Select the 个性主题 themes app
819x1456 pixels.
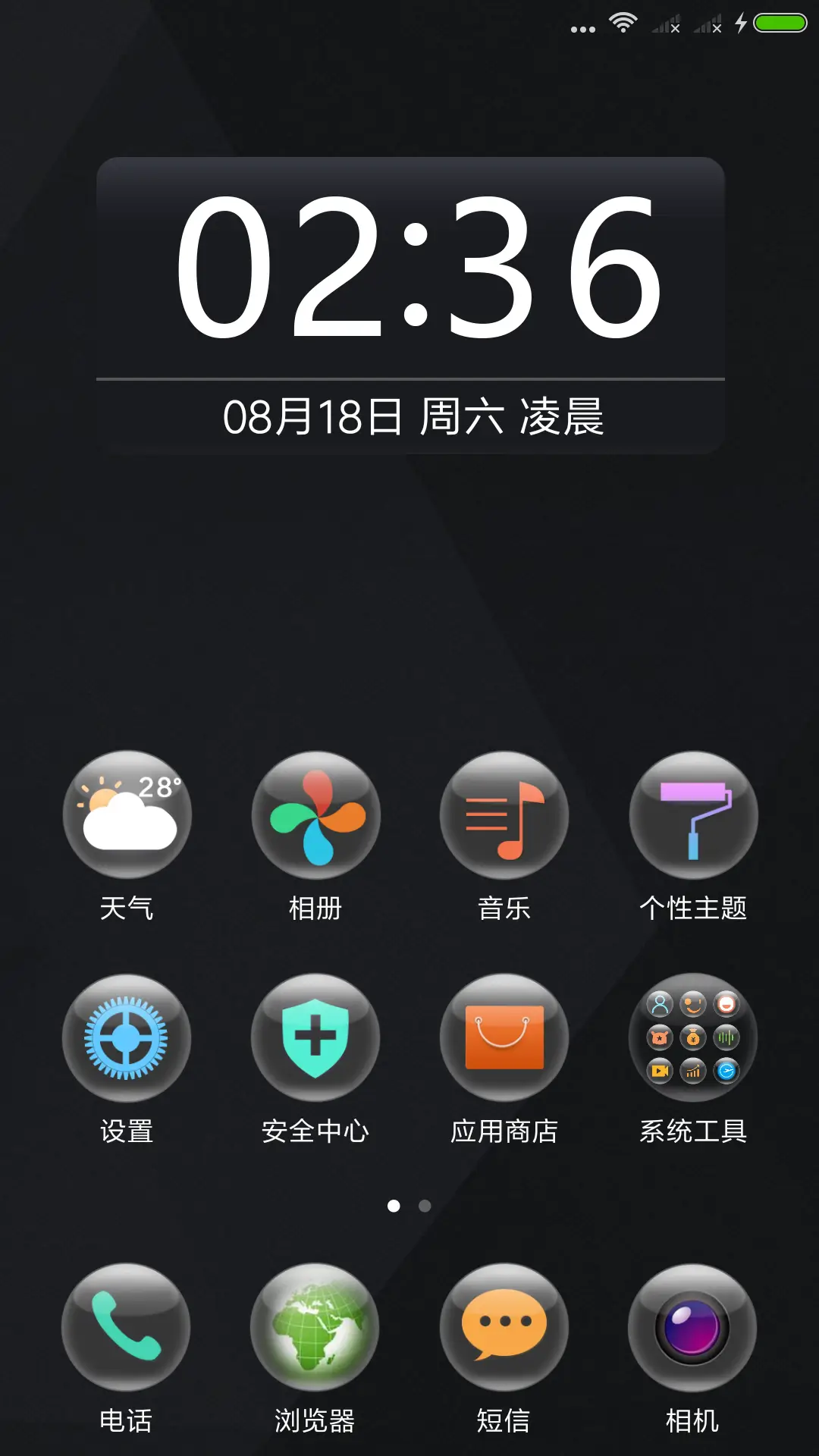click(x=692, y=815)
